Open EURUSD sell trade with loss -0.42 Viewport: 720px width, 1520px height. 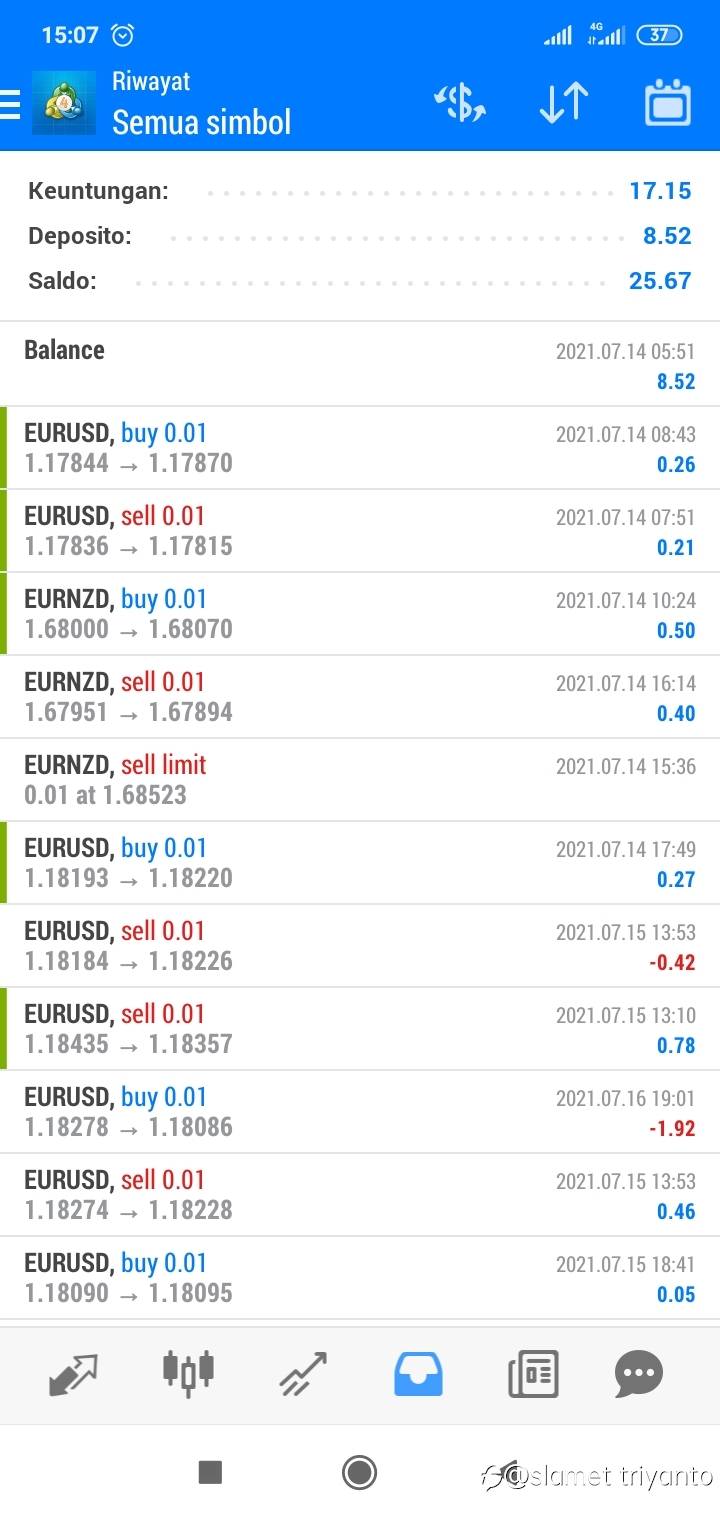tap(360, 946)
